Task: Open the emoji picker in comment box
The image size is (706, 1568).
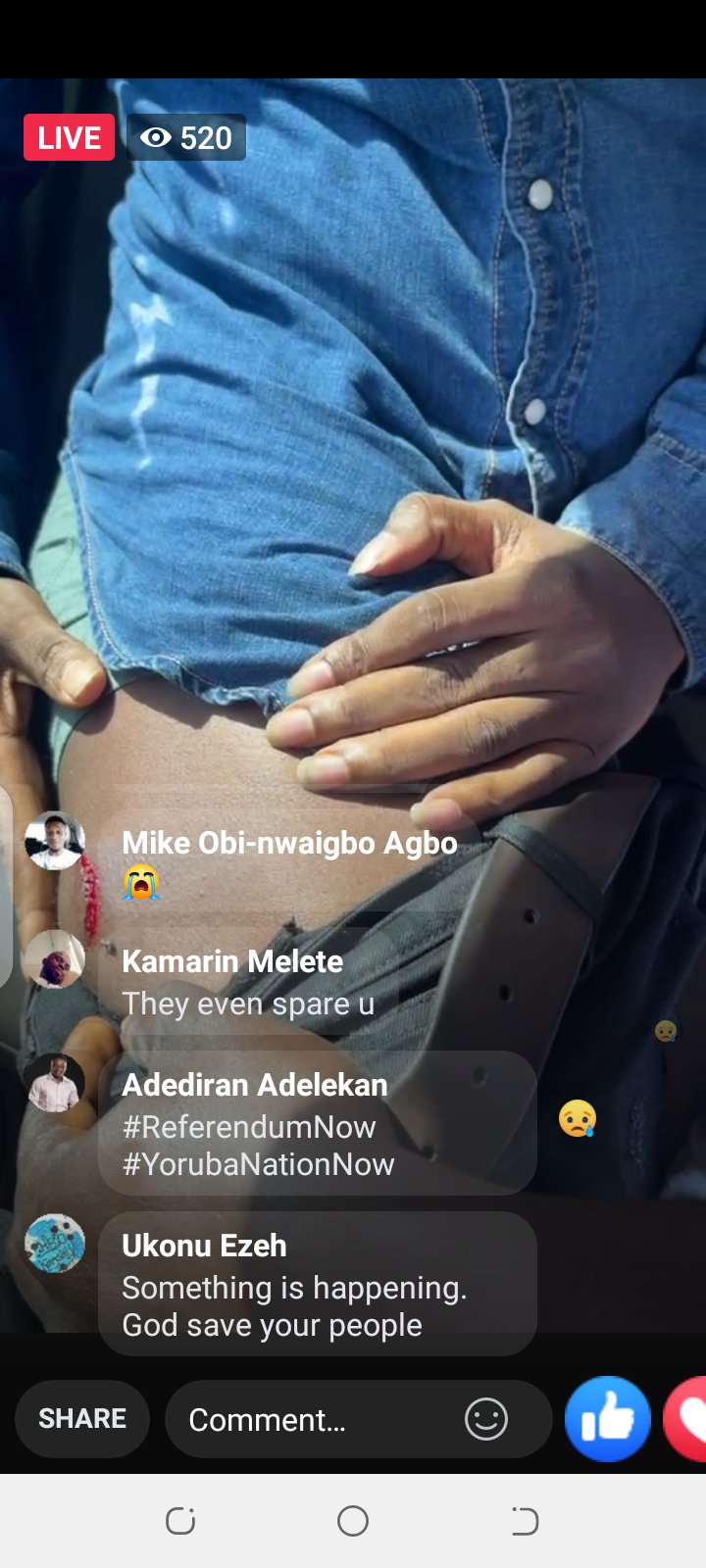Action: coord(486,1418)
